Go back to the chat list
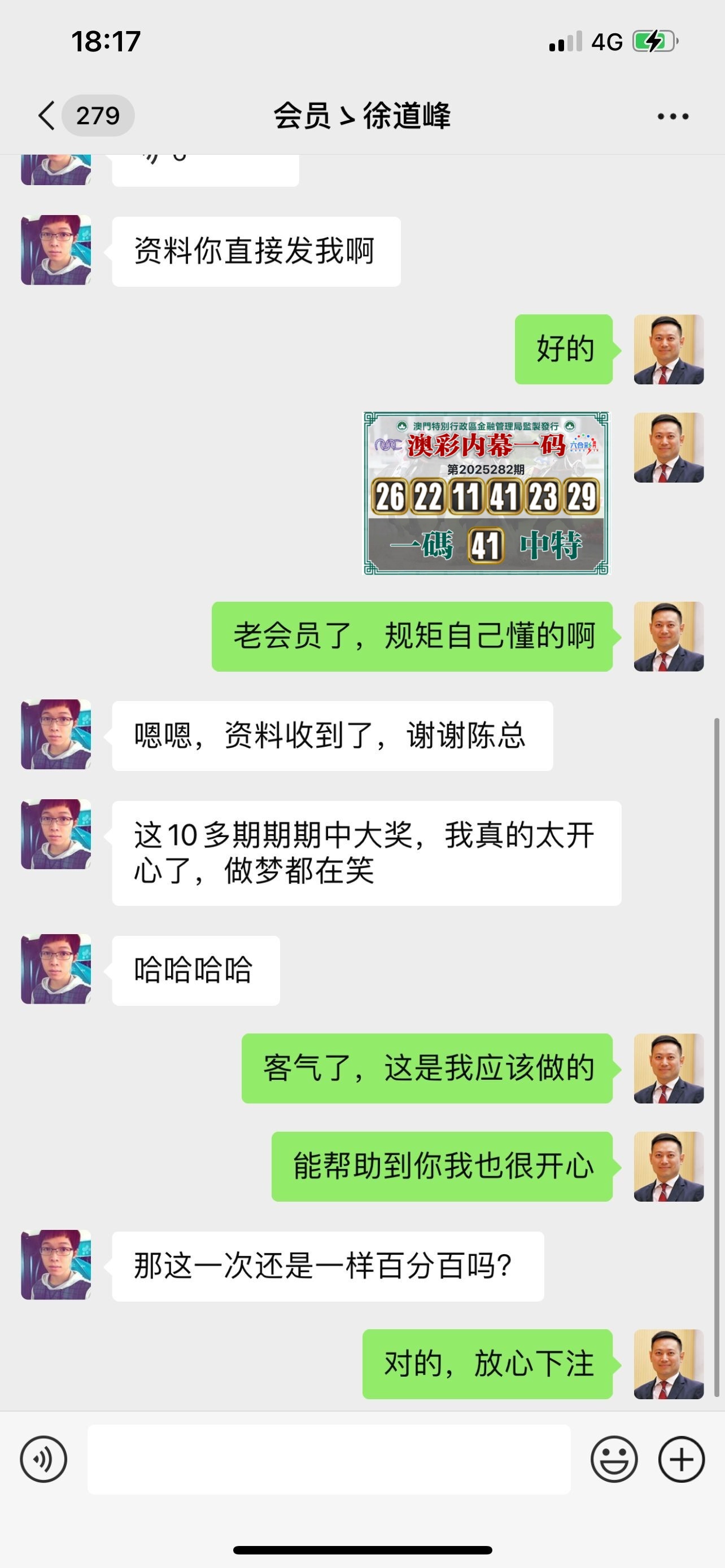 47,116
